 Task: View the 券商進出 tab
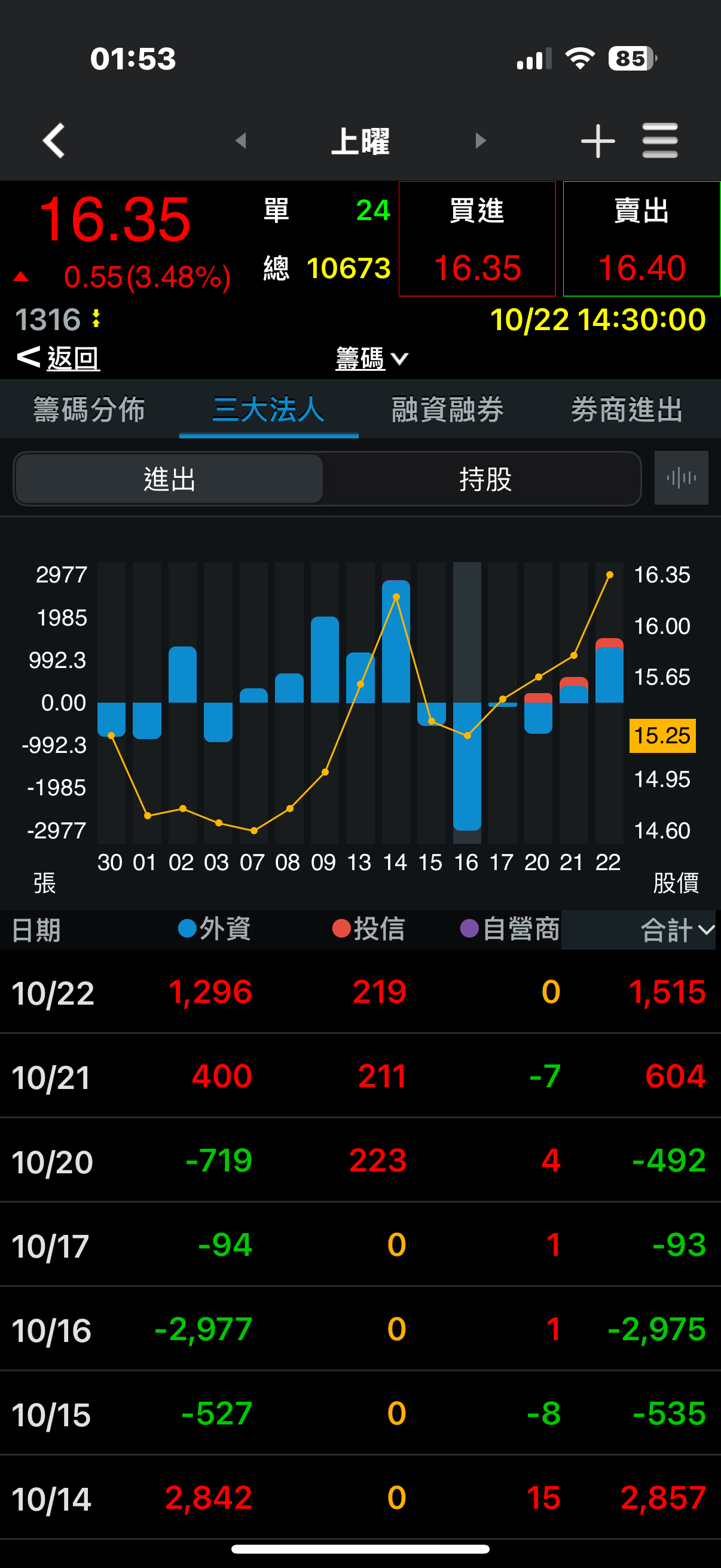(x=627, y=409)
